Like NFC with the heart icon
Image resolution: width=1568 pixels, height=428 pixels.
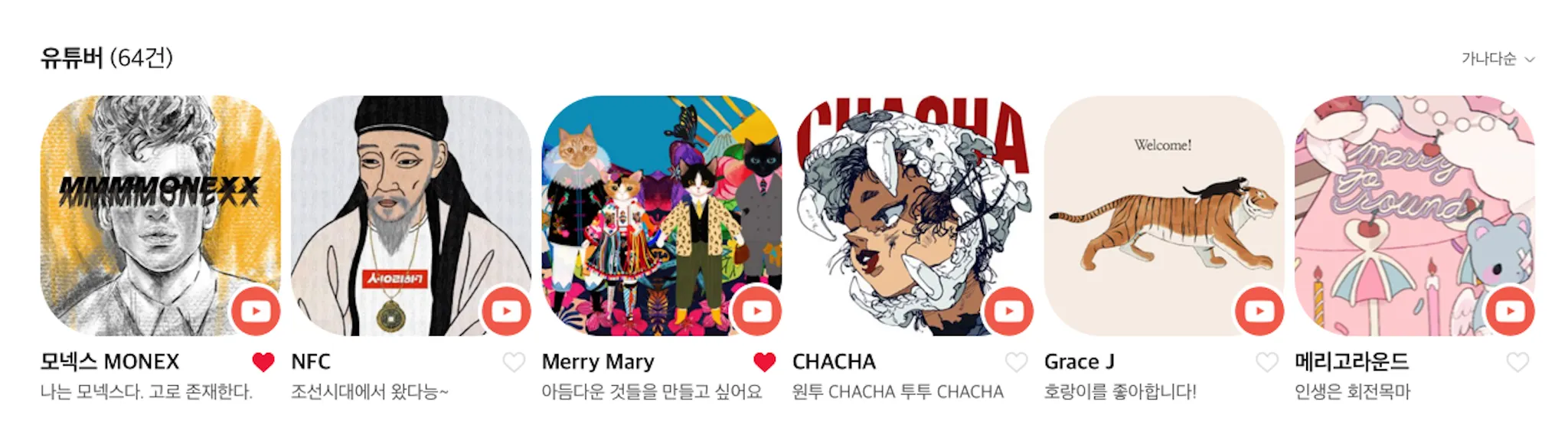tap(514, 361)
